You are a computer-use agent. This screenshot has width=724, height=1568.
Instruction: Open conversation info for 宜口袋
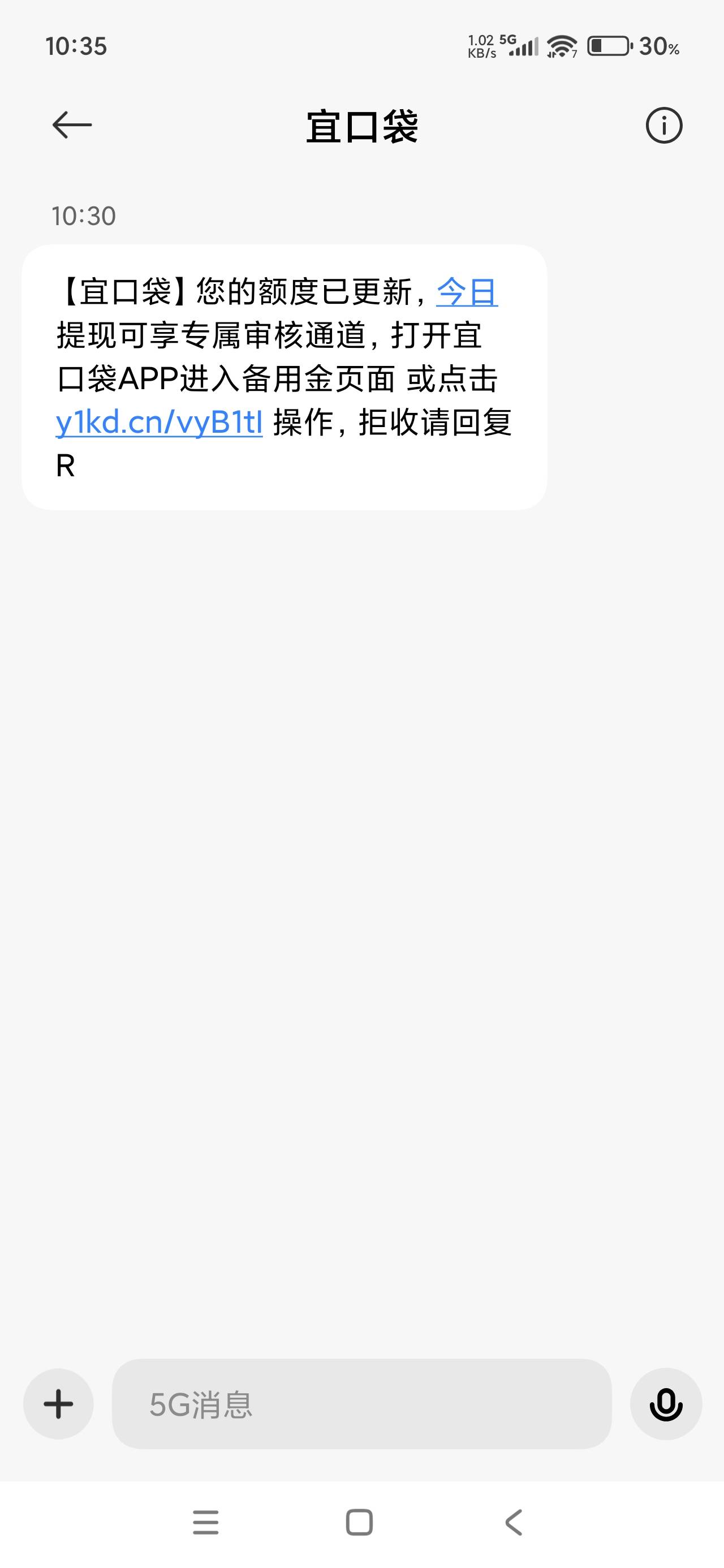pyautogui.click(x=663, y=126)
